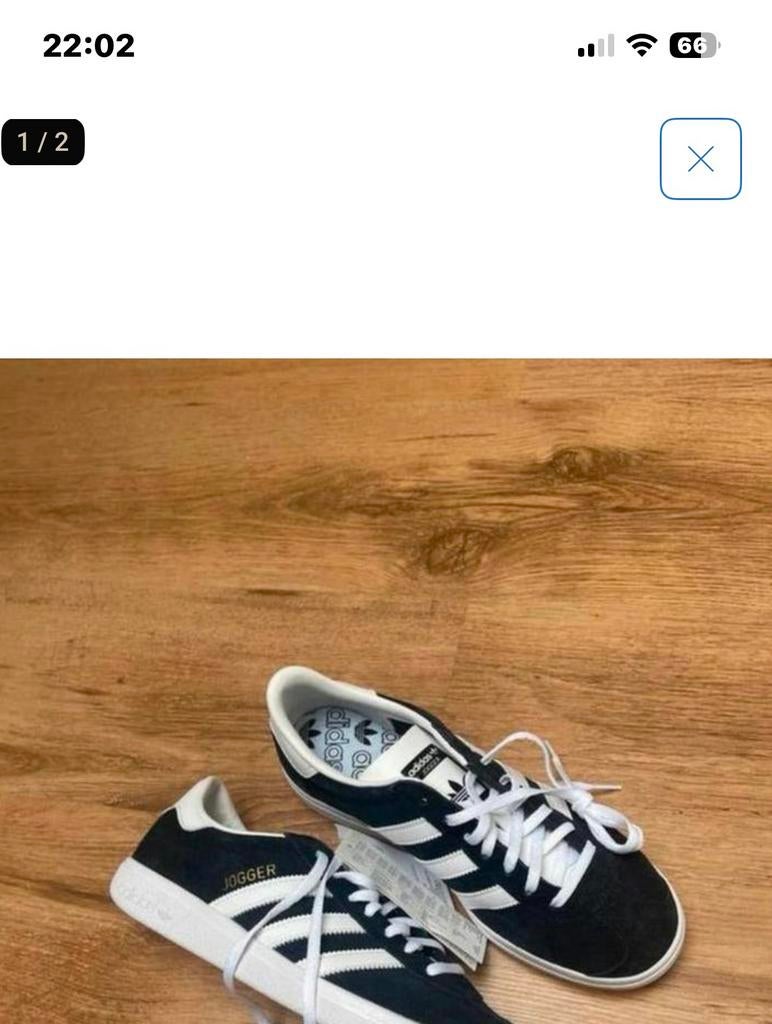Tap the time 22:02 in the status bar

click(x=86, y=44)
